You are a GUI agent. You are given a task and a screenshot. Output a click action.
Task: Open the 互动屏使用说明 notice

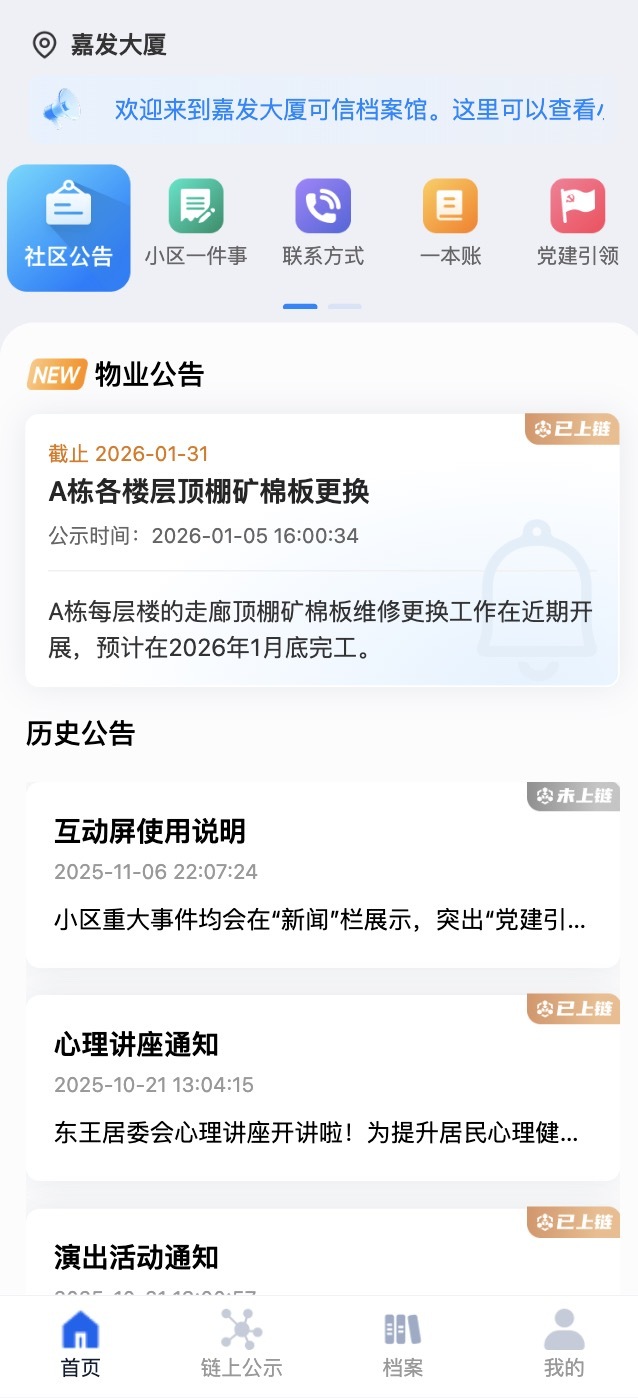click(x=322, y=875)
